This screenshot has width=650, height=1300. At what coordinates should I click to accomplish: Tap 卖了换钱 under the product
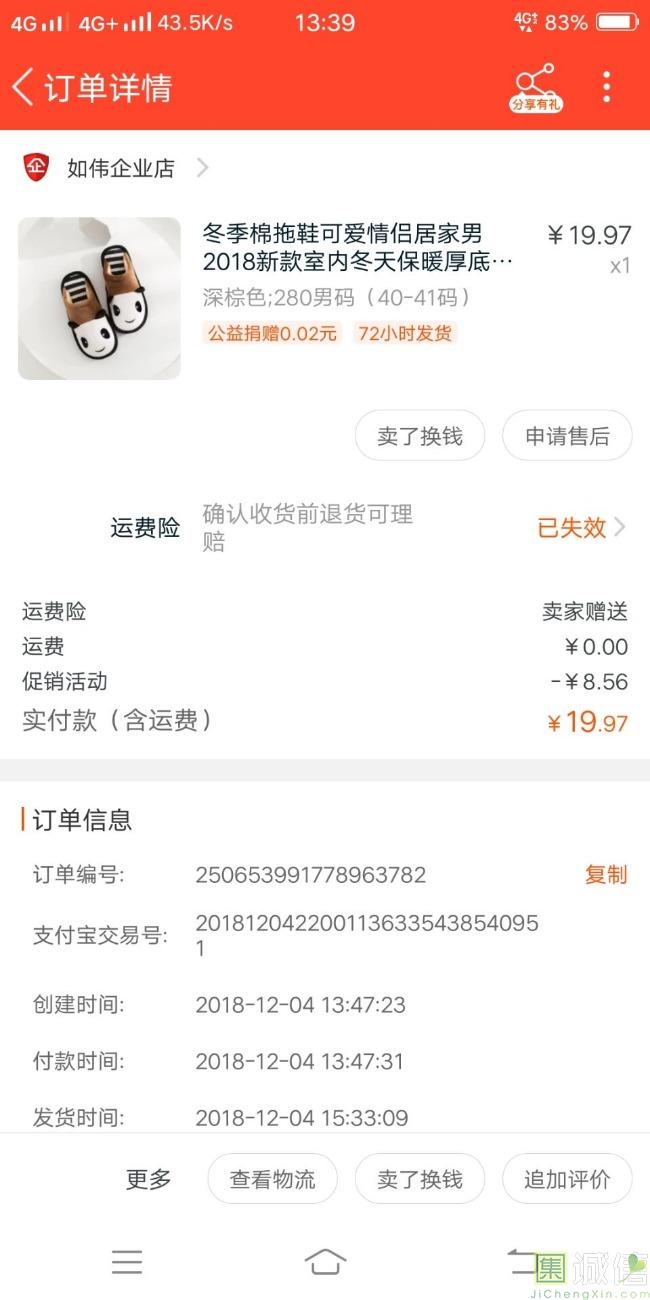420,436
